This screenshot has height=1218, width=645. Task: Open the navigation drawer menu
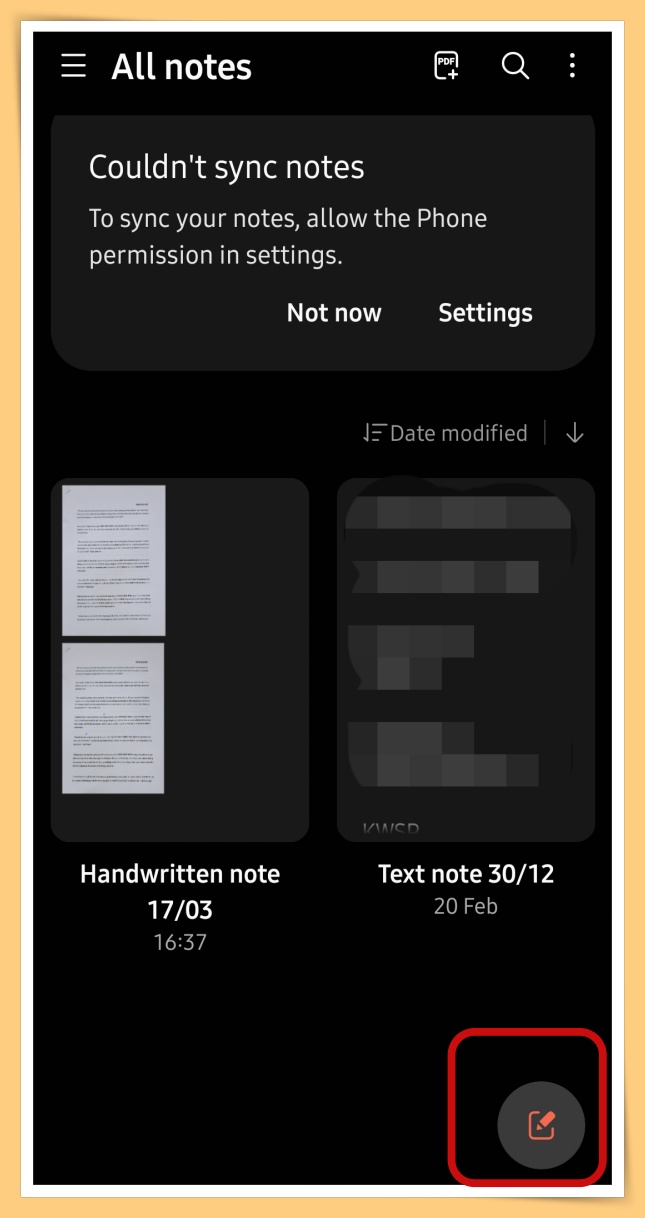[73, 66]
